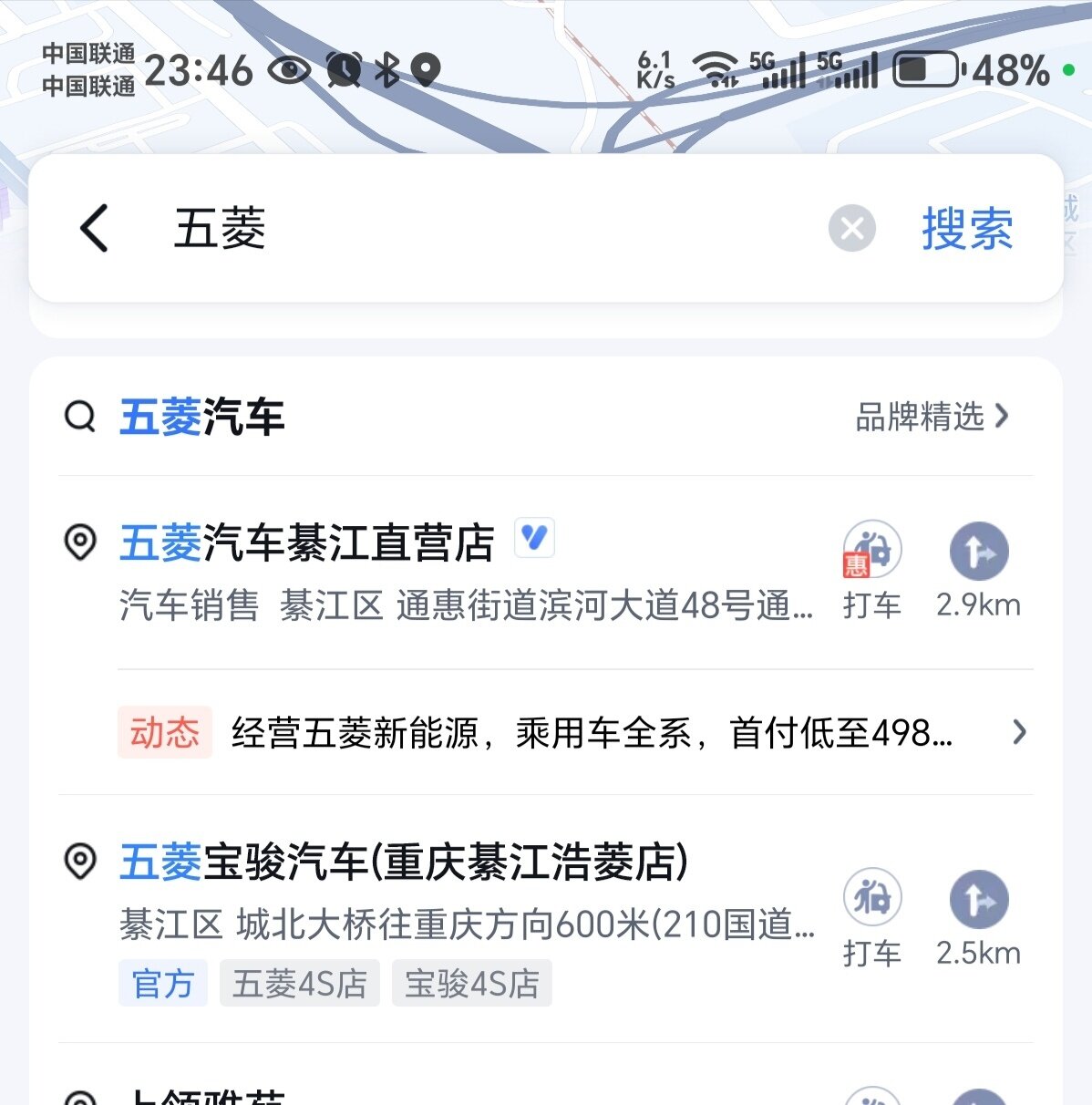
Task: Go back from the search screen
Action: pos(94,228)
